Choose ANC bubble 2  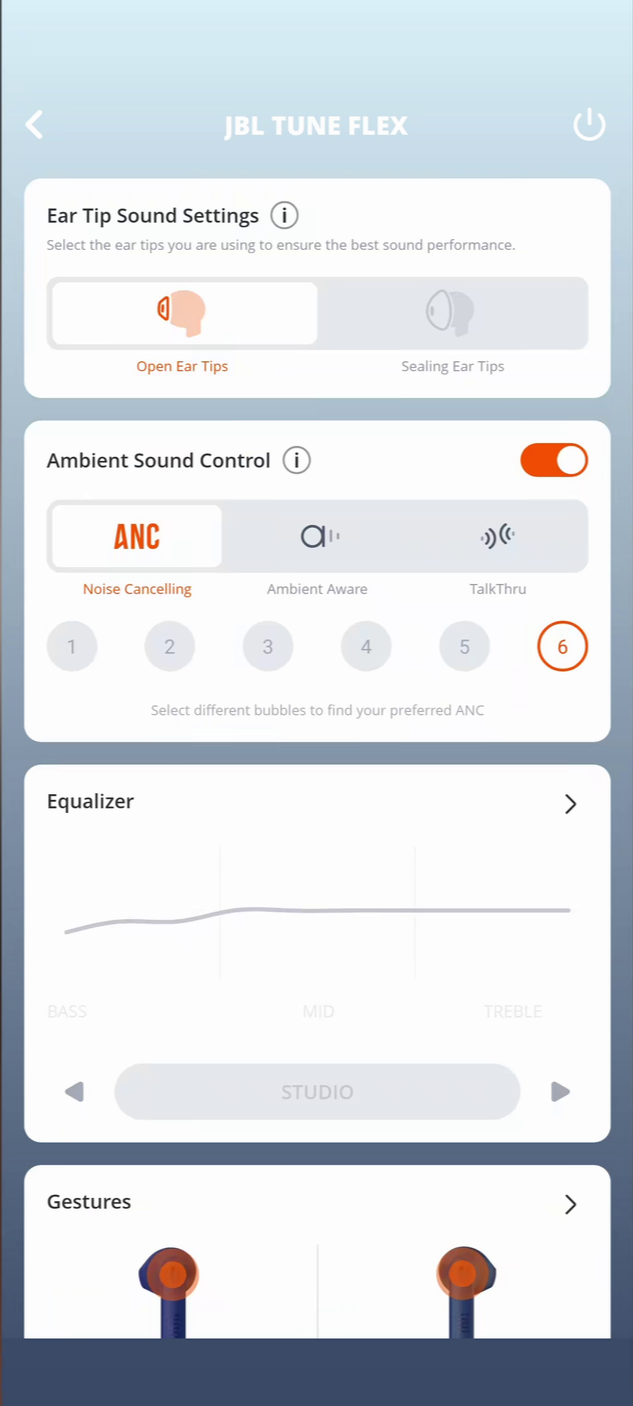[170, 646]
